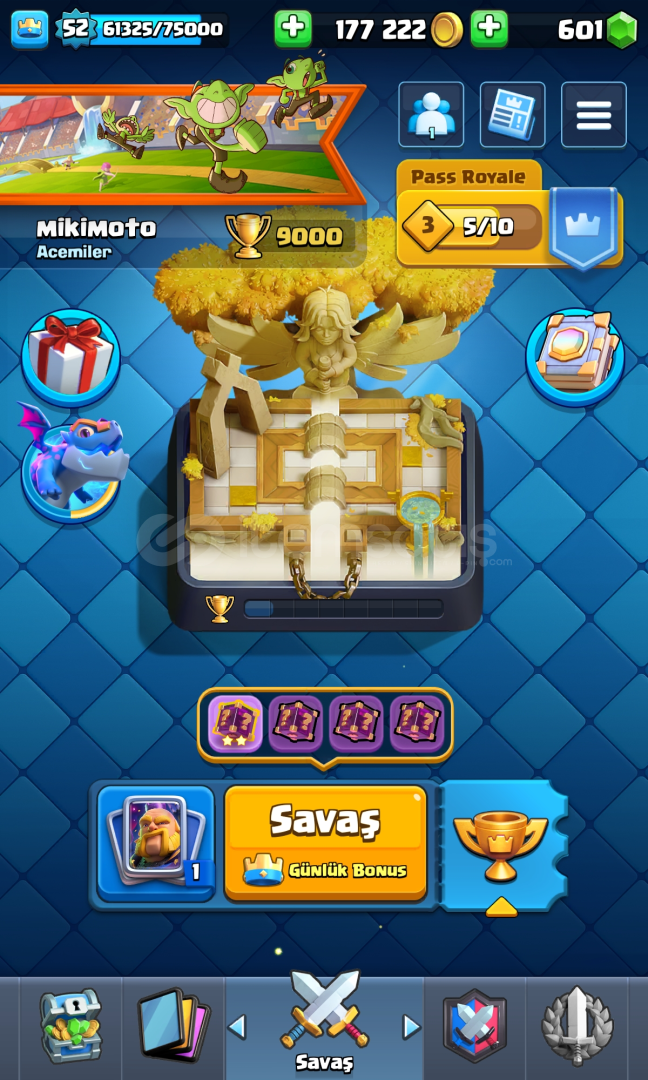Switch to the cards deck tab

(174, 1028)
